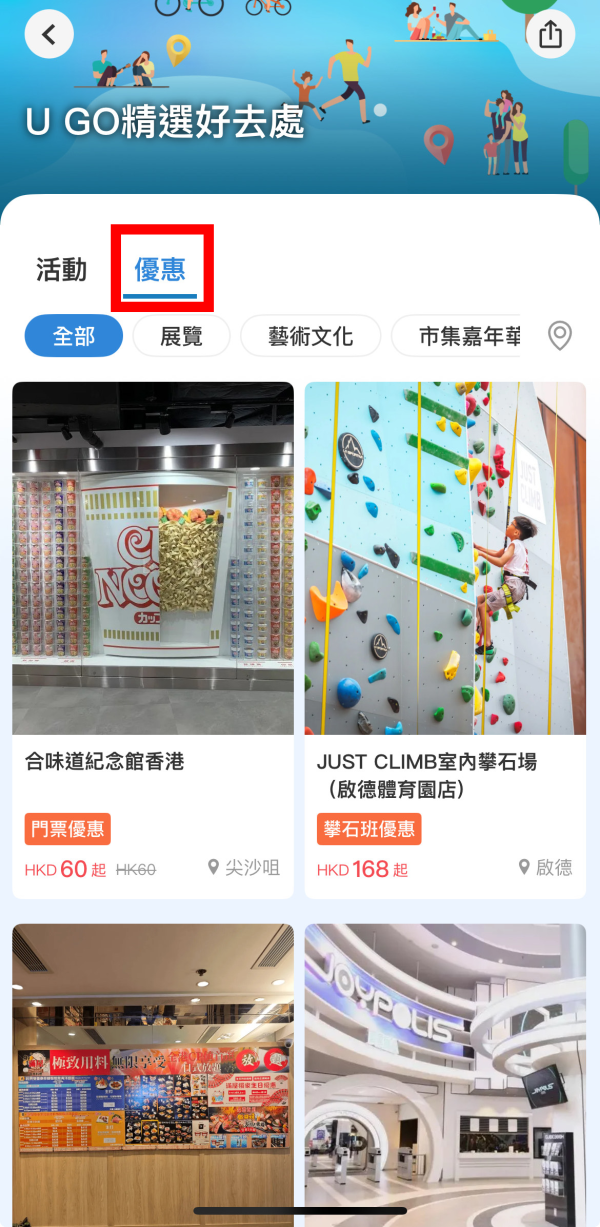Open the location filter pin

[x=561, y=336]
